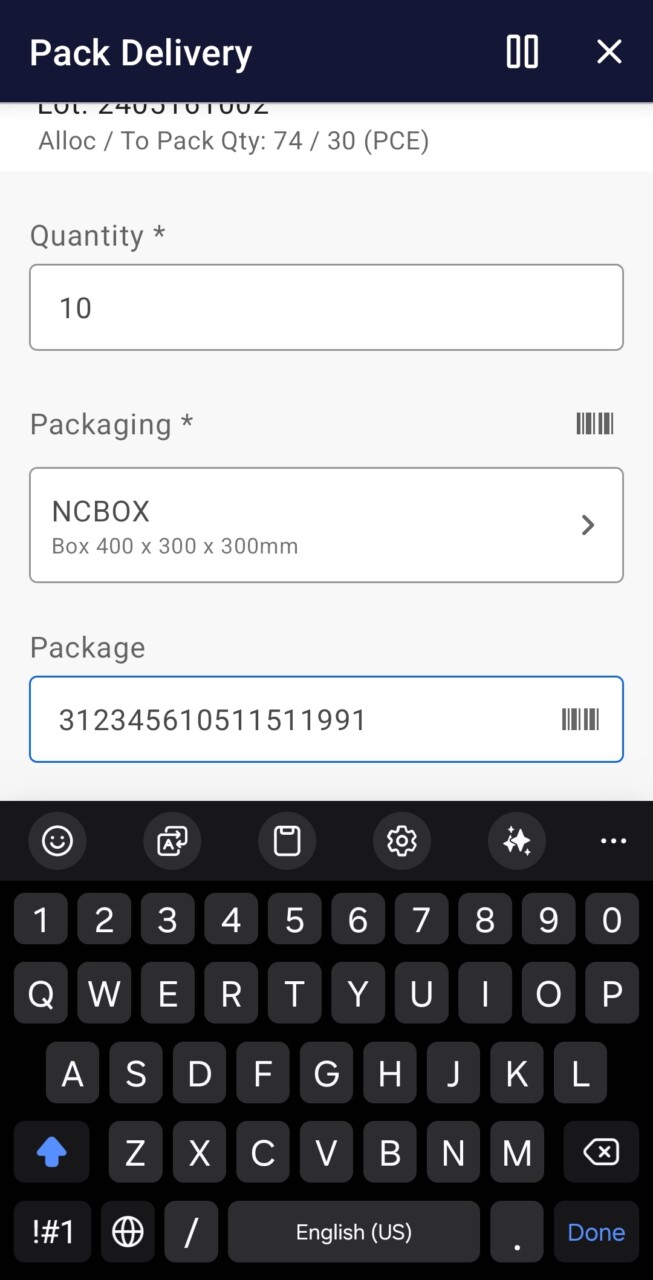
Task: Edit the Quantity field
Action: [326, 308]
